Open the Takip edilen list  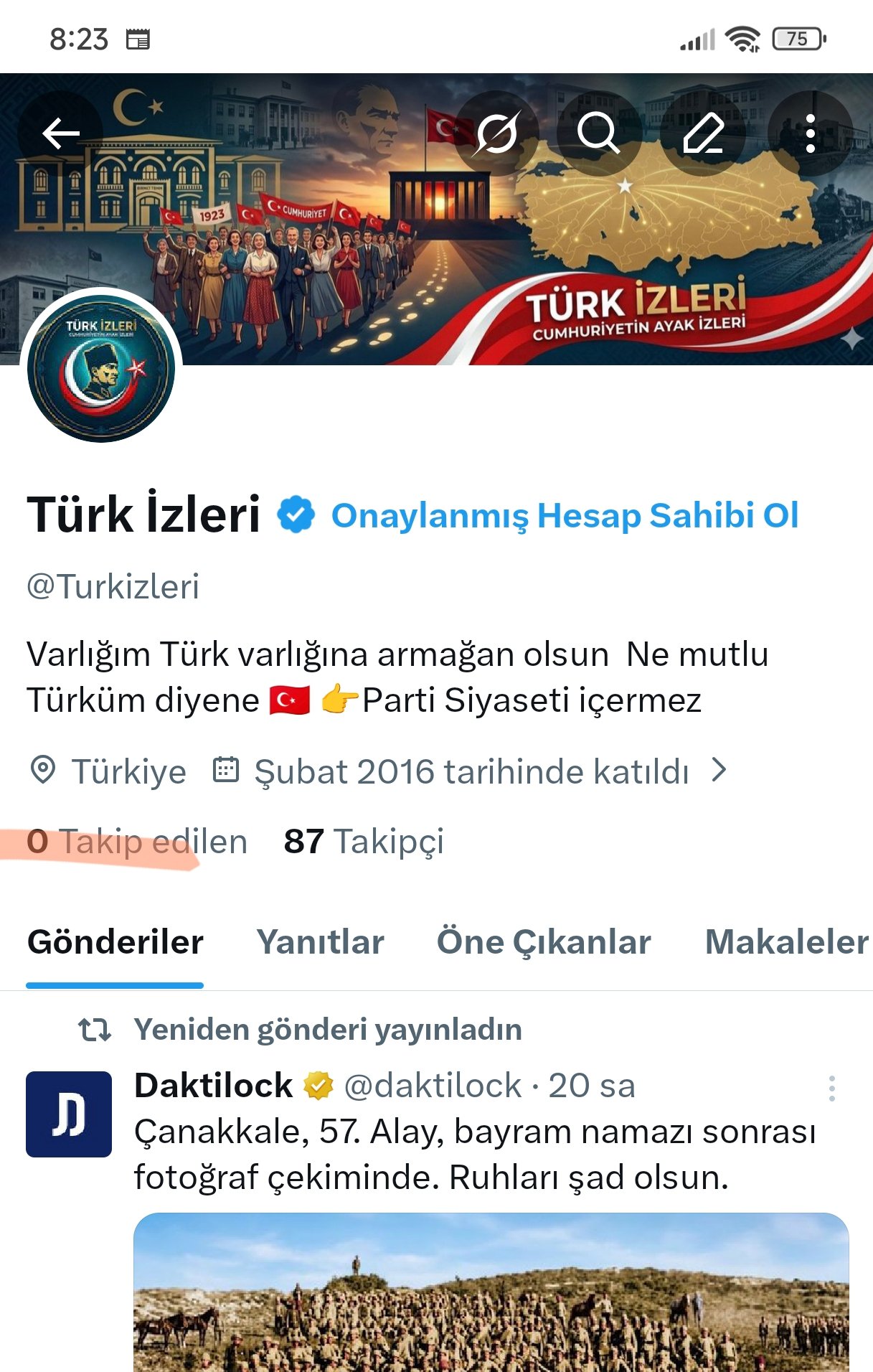pos(138,842)
